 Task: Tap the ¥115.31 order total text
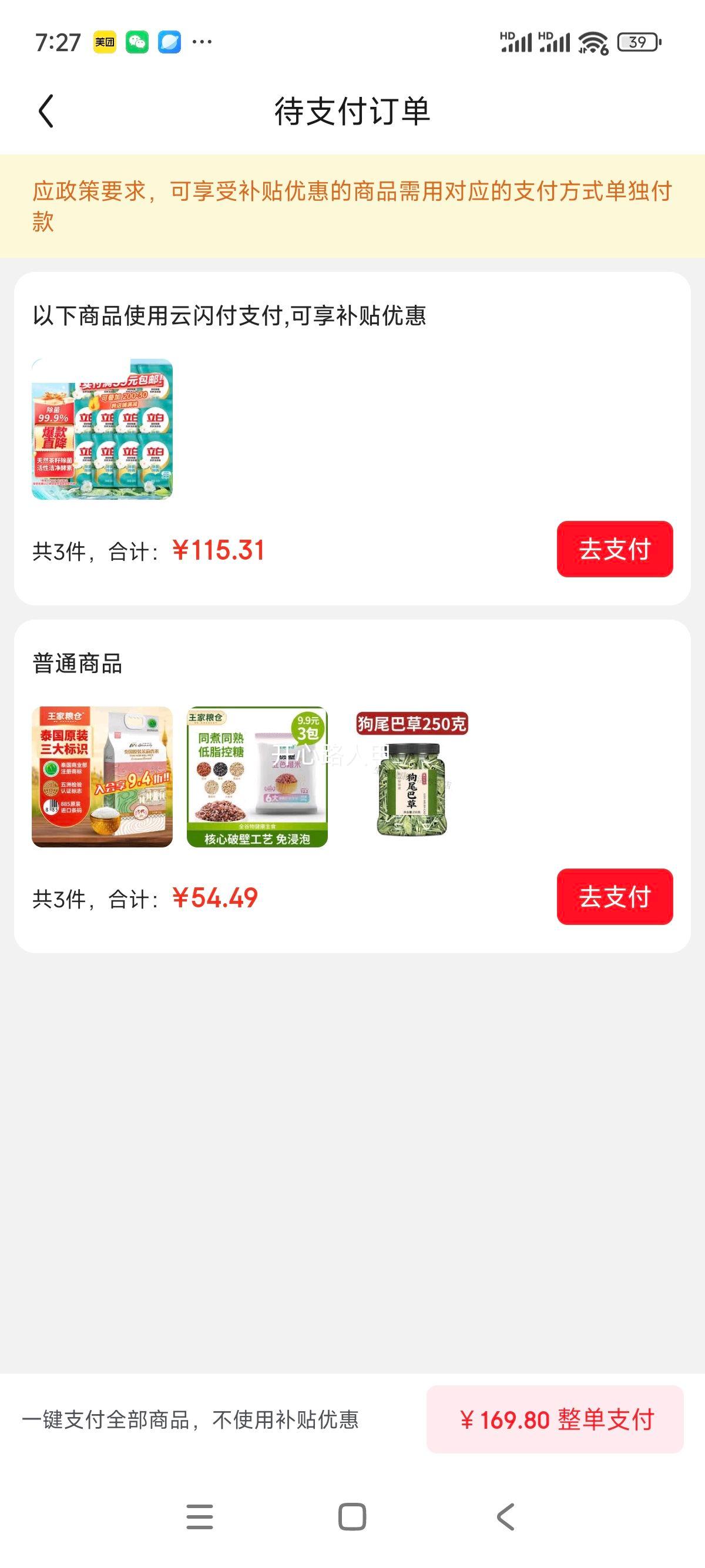pos(220,550)
